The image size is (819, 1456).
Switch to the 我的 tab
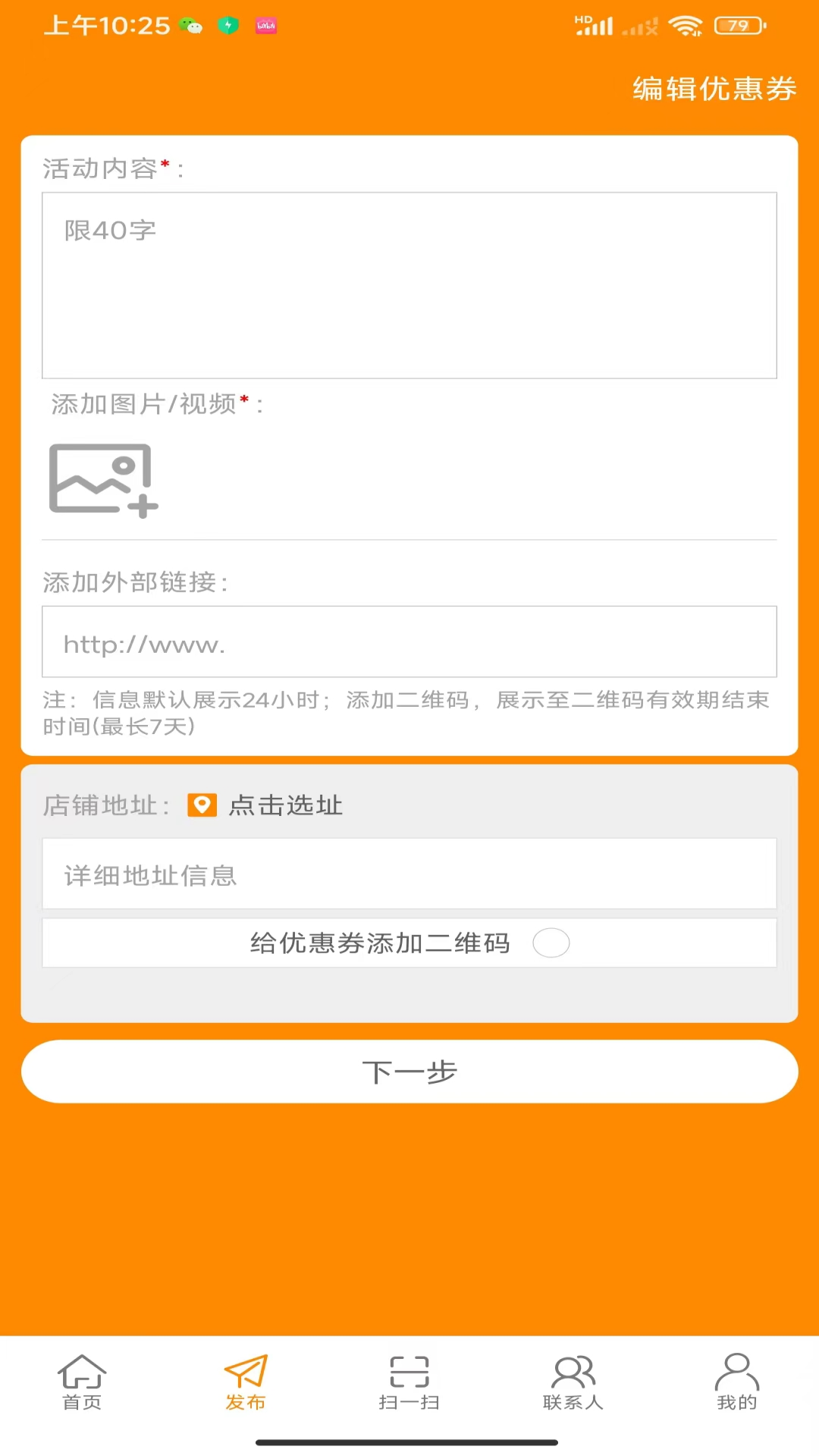(x=736, y=1382)
